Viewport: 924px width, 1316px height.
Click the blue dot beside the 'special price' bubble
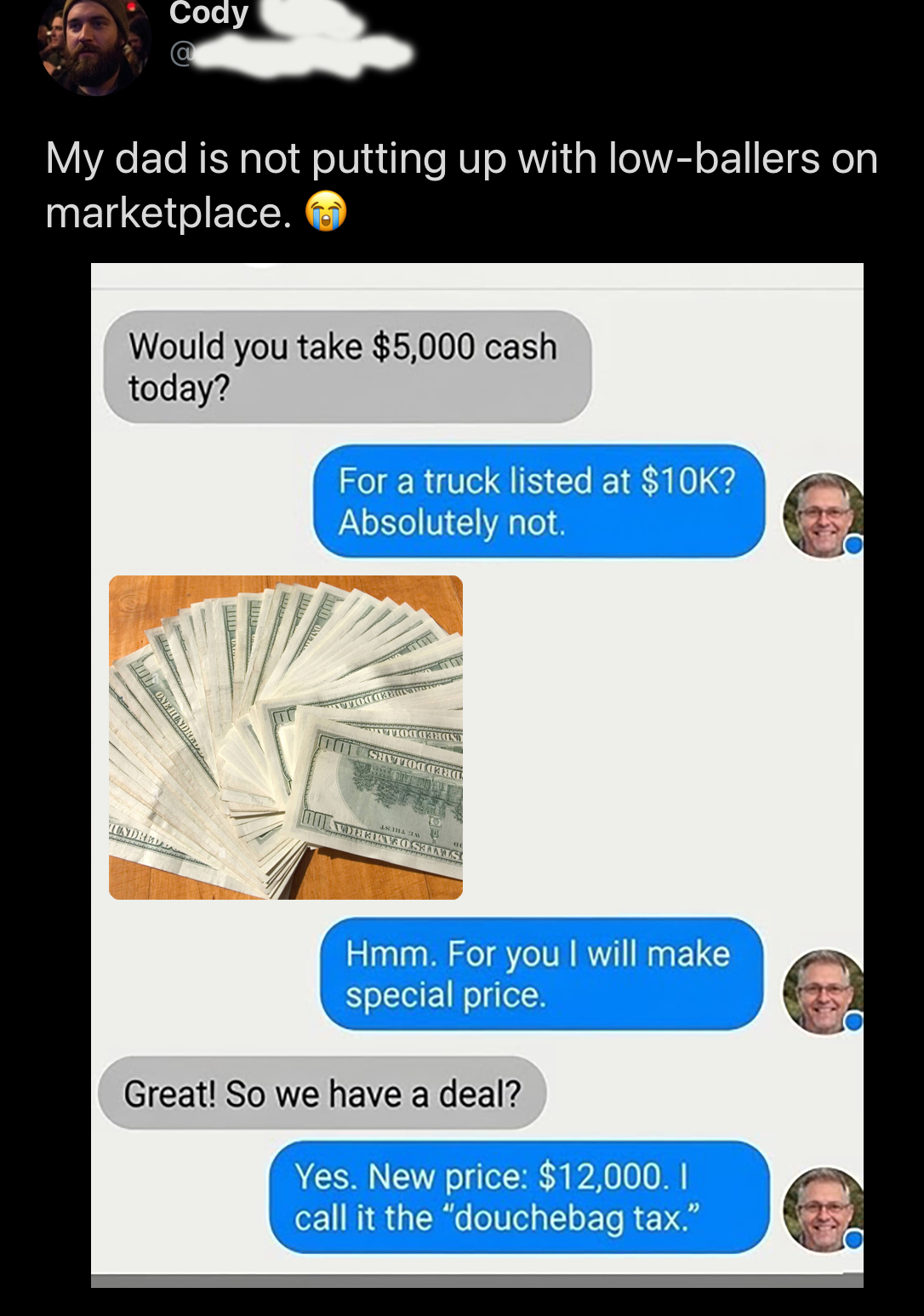coord(855,1020)
